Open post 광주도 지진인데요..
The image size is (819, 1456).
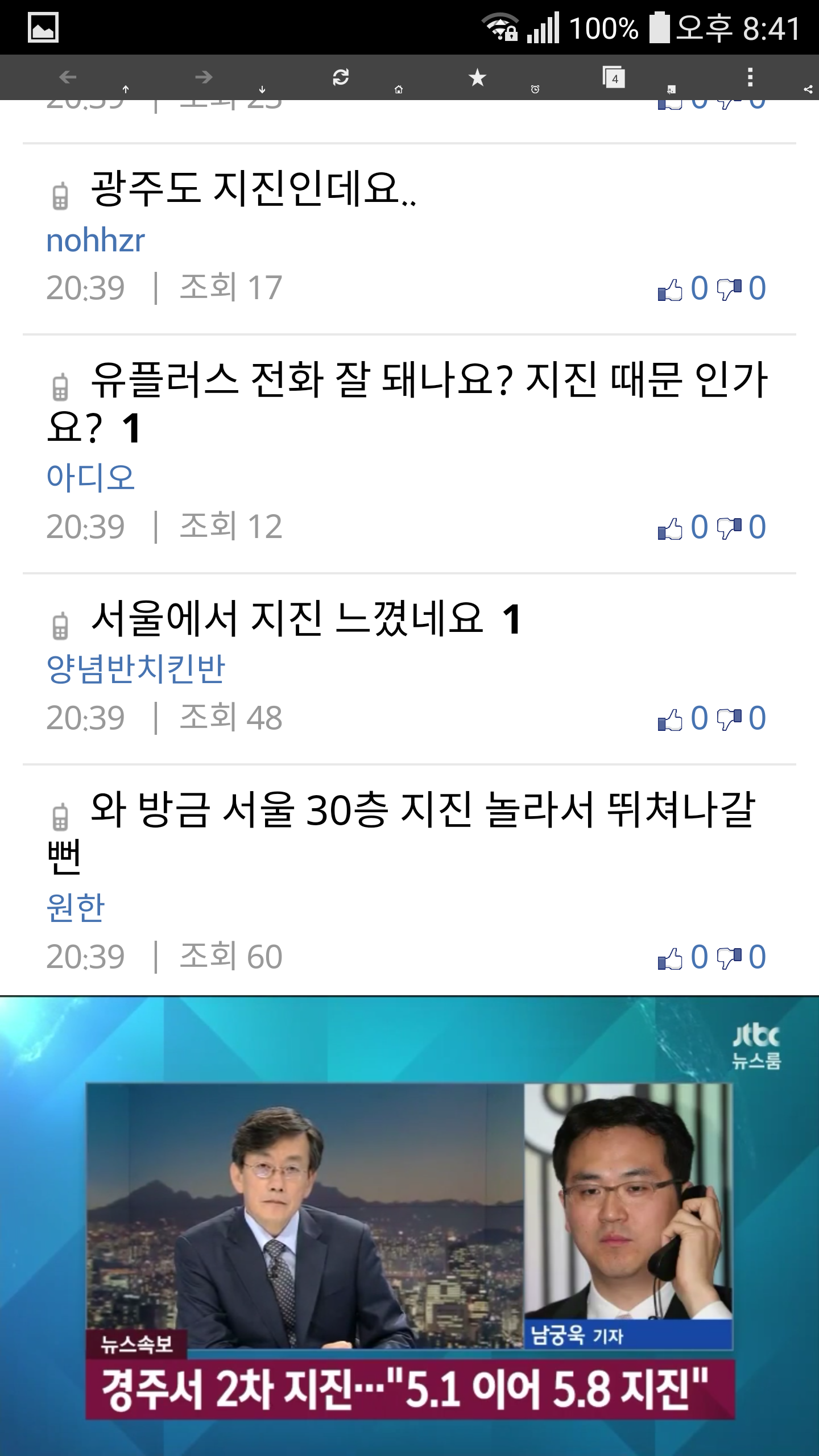click(x=253, y=189)
